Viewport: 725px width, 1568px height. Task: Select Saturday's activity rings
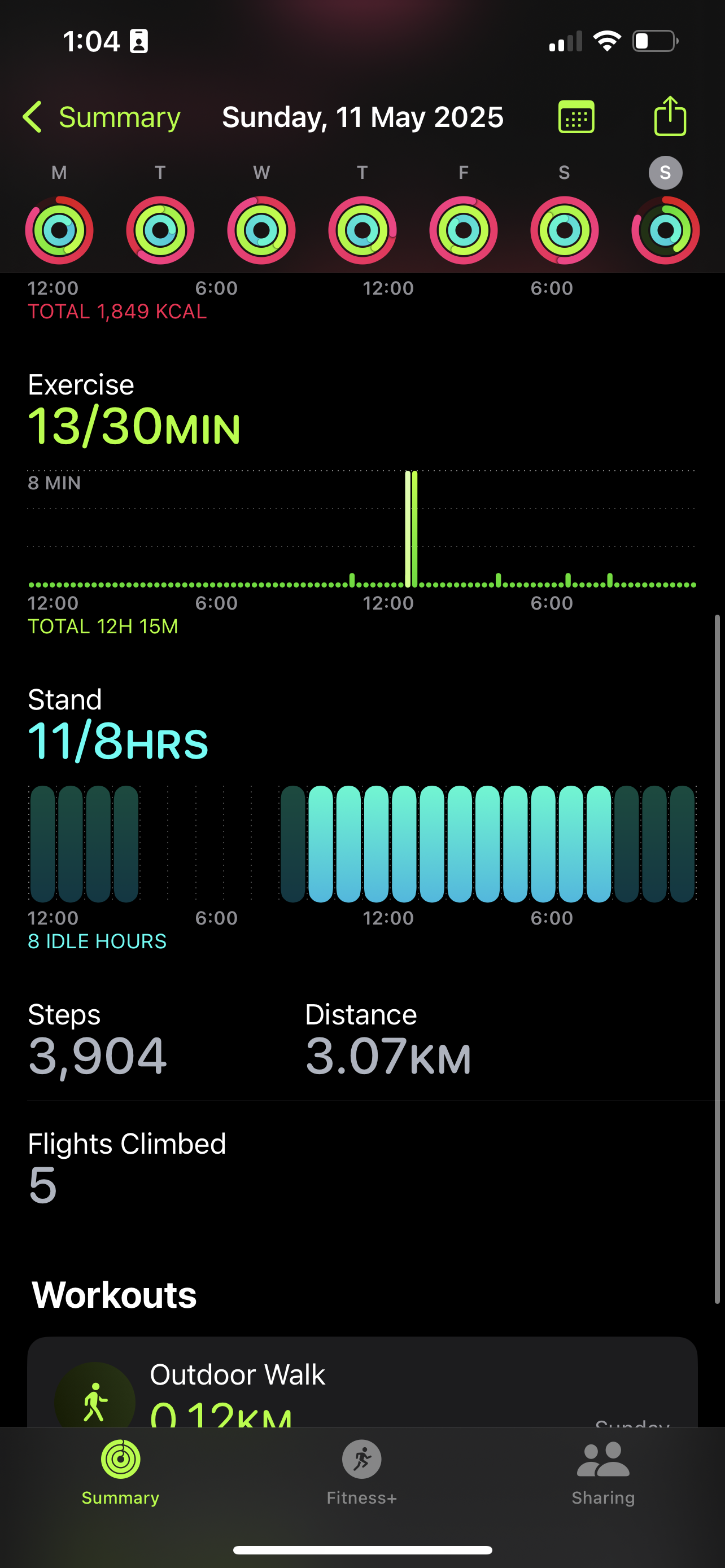point(564,230)
